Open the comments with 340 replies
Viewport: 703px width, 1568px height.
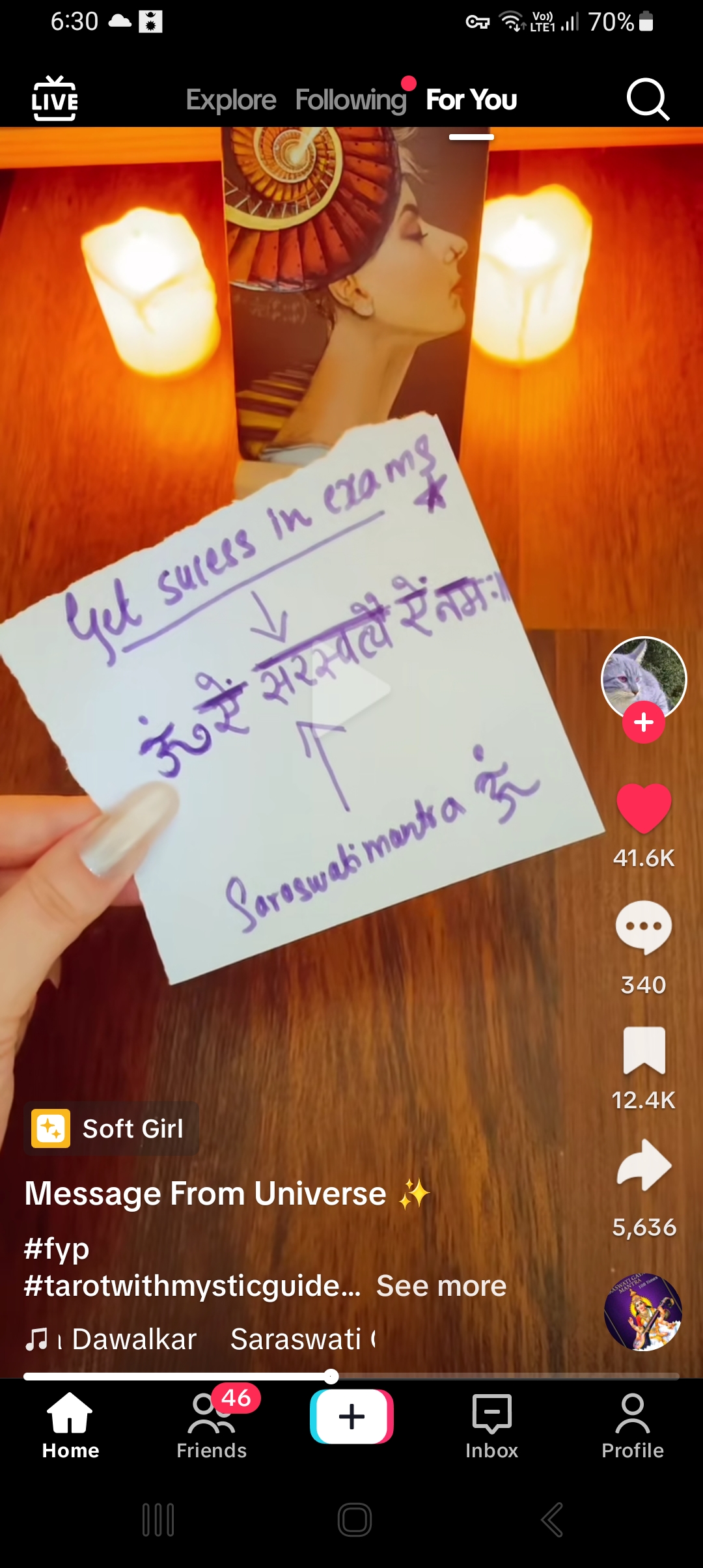coord(643,927)
